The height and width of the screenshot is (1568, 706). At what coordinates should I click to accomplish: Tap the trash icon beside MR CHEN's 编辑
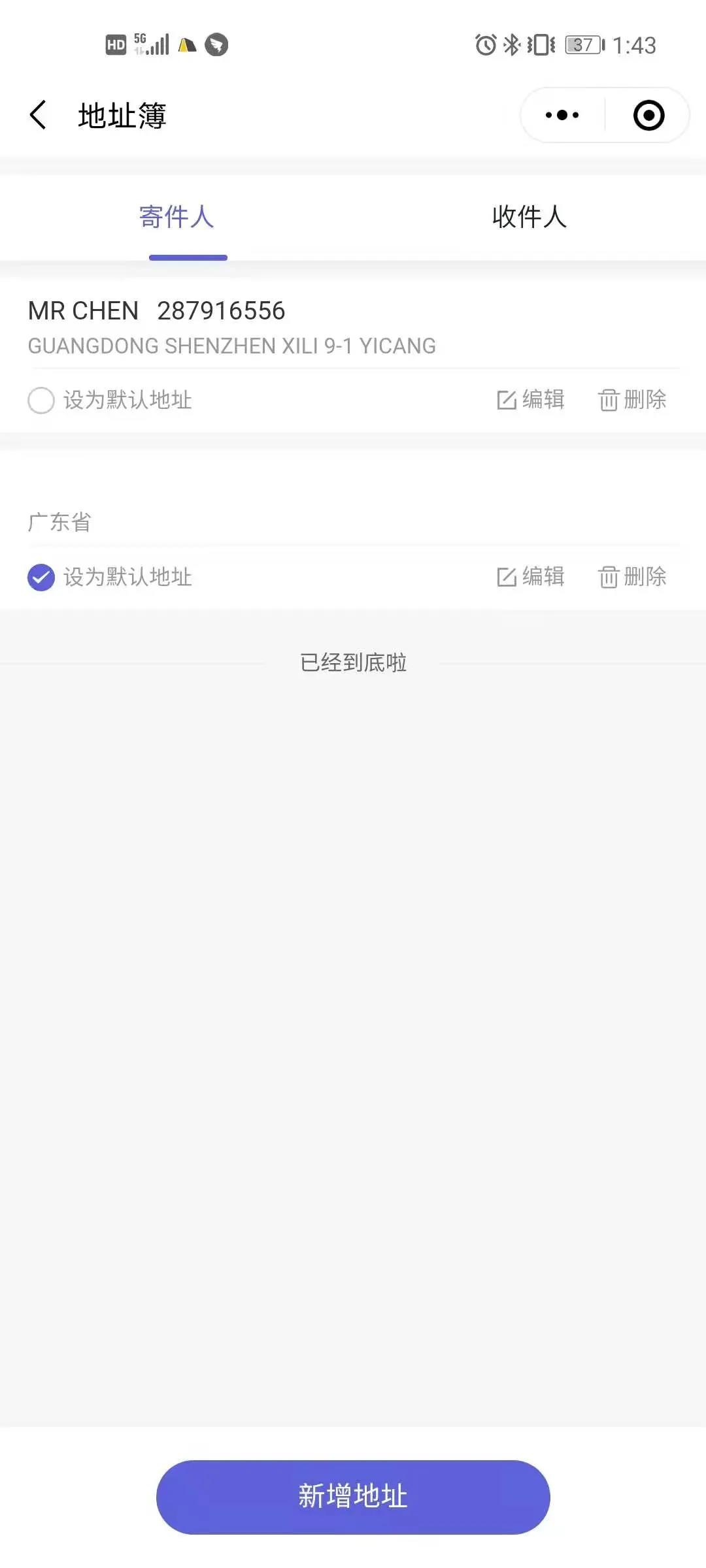click(609, 400)
